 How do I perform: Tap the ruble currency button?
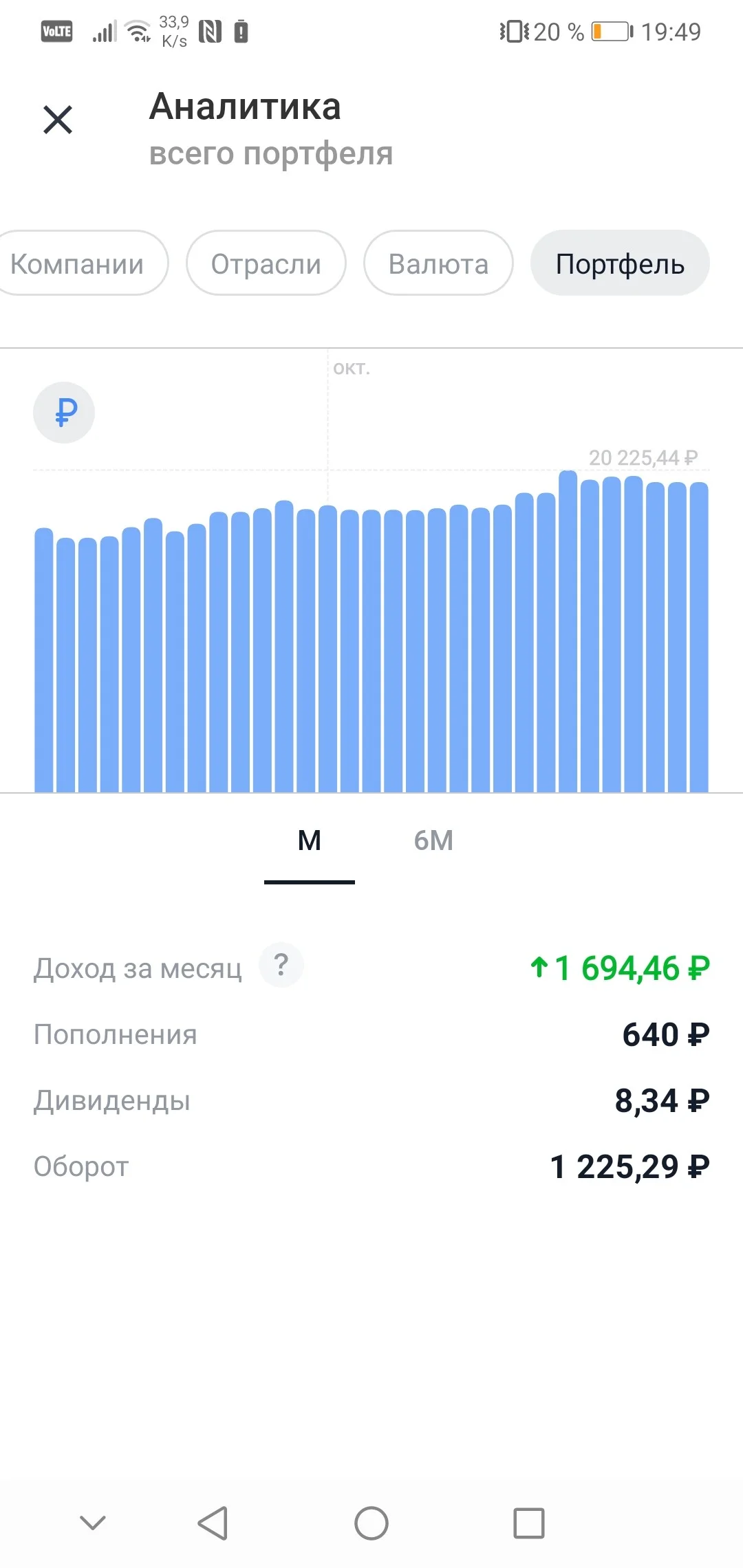(x=64, y=413)
